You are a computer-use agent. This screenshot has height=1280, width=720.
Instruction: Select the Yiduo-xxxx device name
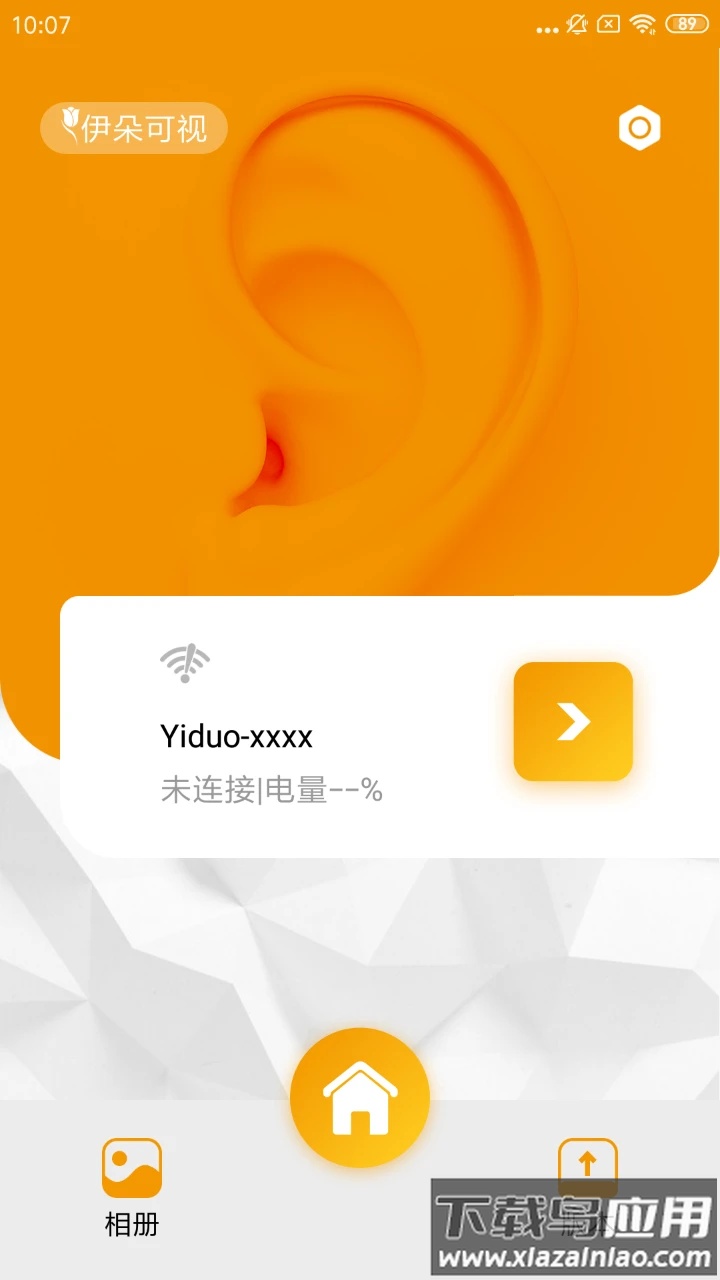(237, 737)
